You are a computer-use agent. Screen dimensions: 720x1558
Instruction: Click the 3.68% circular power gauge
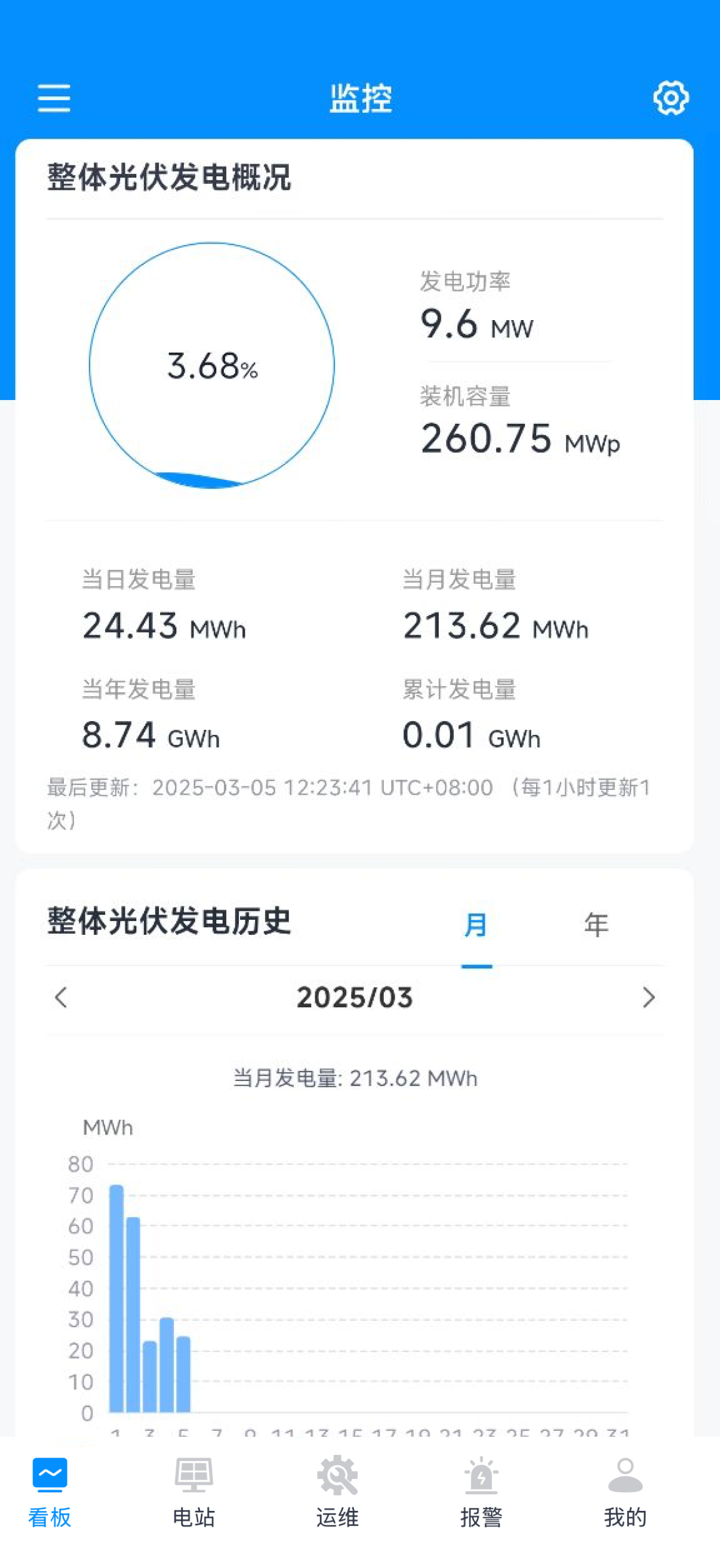[x=212, y=365]
